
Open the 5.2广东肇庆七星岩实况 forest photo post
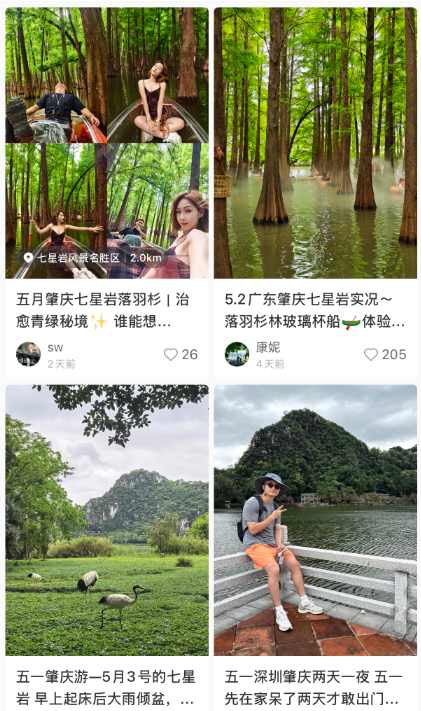tap(315, 143)
